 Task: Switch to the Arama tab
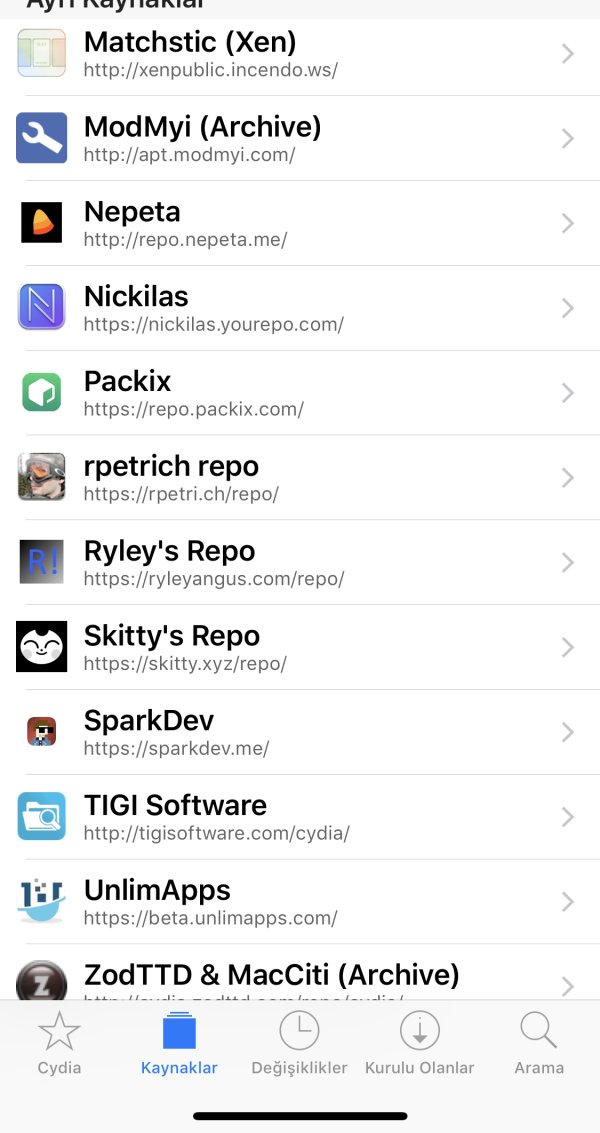[x=539, y=1044]
